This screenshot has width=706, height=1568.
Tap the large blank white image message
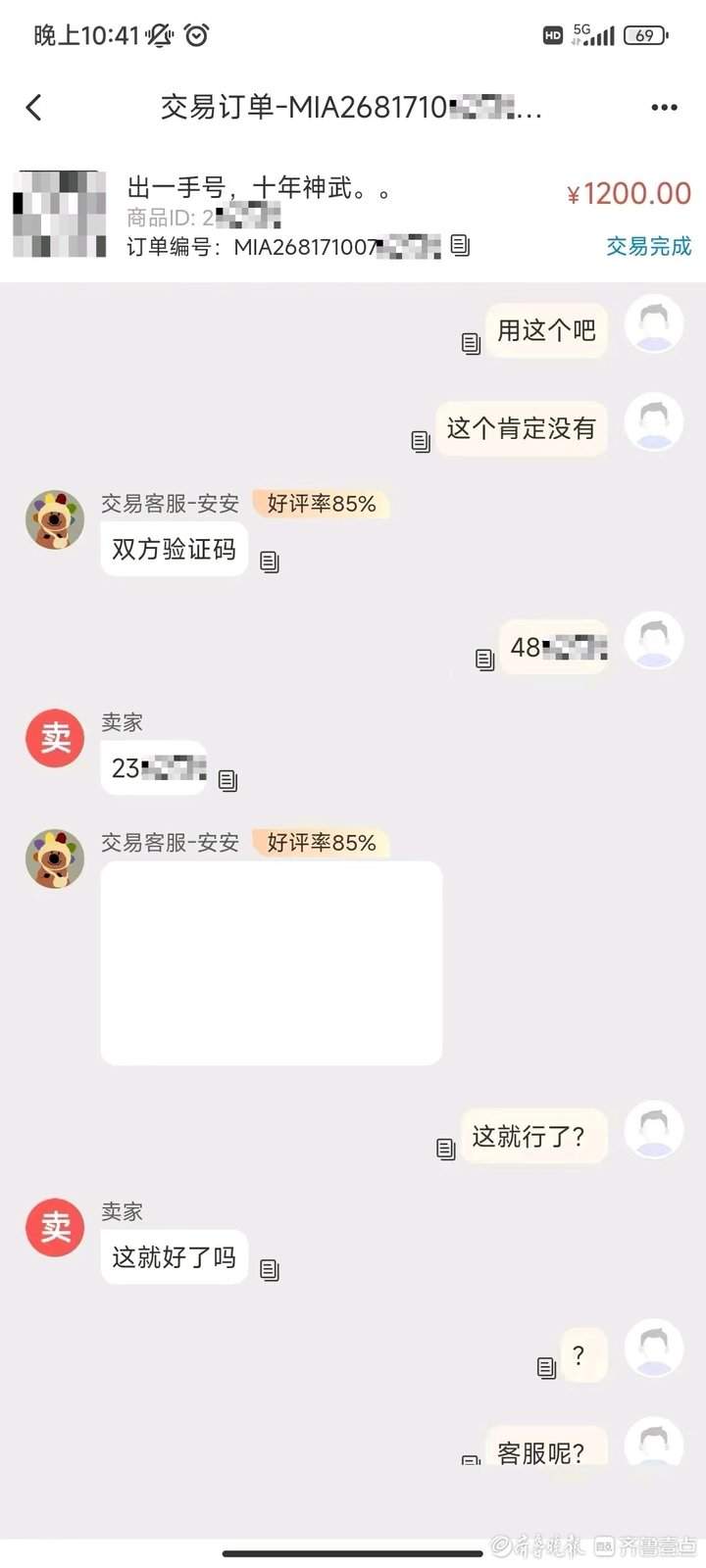point(271,963)
